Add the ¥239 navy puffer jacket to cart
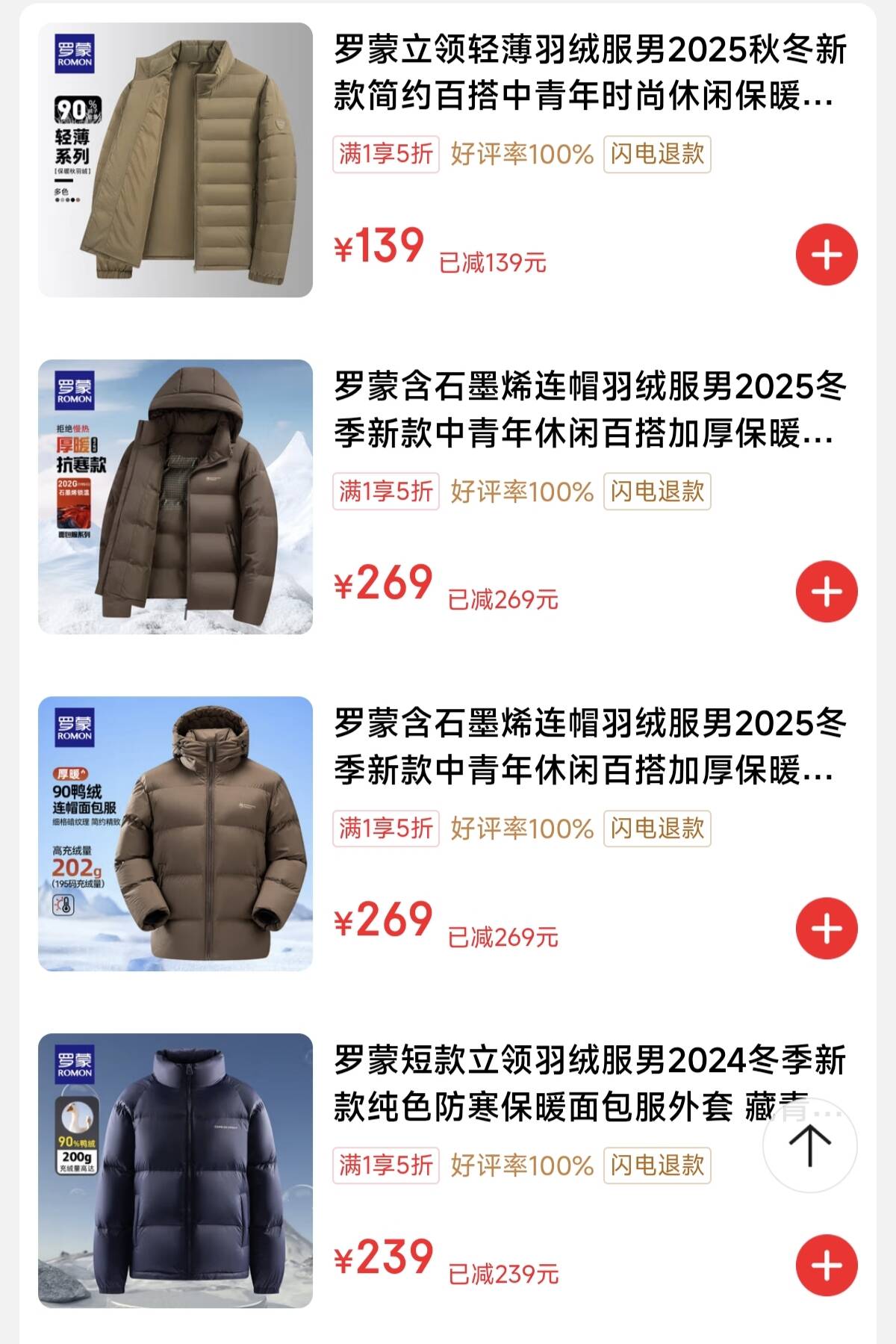The image size is (896, 1344). pyautogui.click(x=827, y=1265)
